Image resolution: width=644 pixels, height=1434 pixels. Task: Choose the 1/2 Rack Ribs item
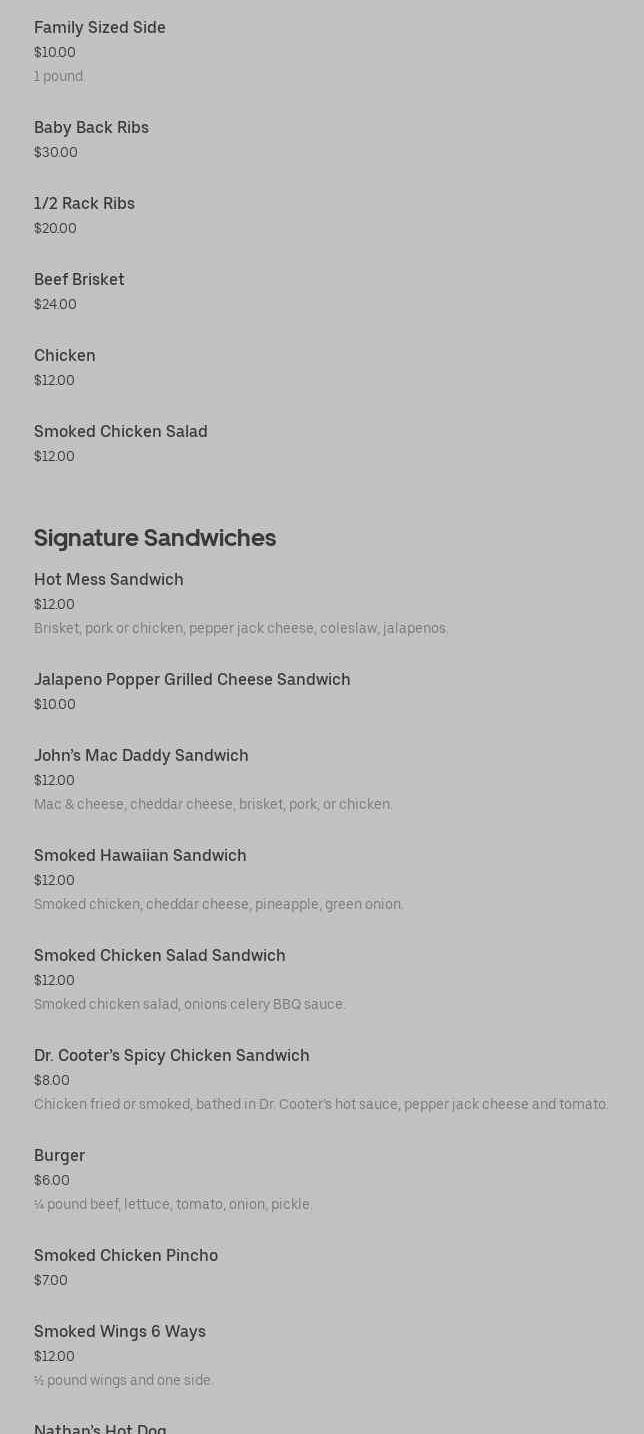click(x=84, y=204)
